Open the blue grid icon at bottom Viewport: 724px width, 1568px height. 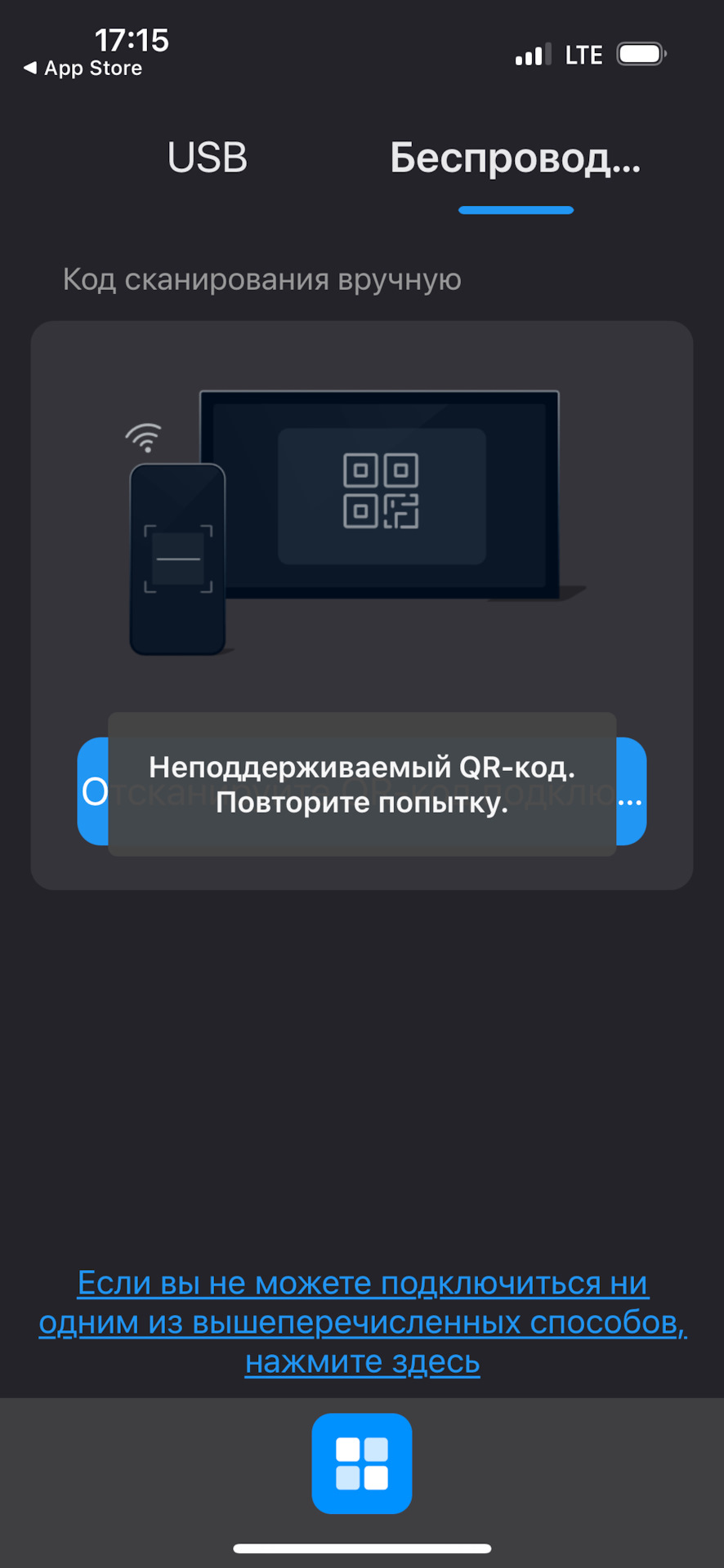(362, 1463)
